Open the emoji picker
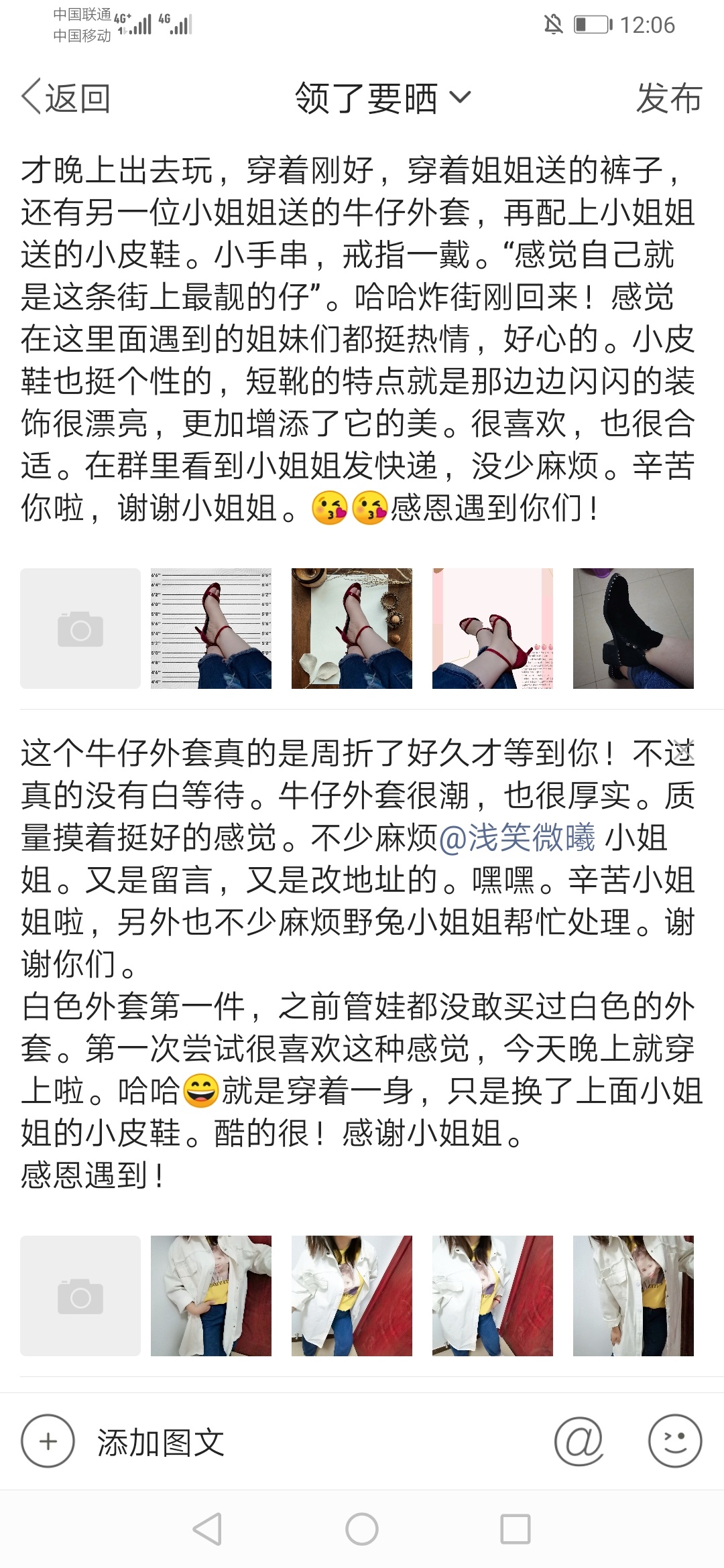The height and width of the screenshot is (1568, 724). coord(675,1441)
